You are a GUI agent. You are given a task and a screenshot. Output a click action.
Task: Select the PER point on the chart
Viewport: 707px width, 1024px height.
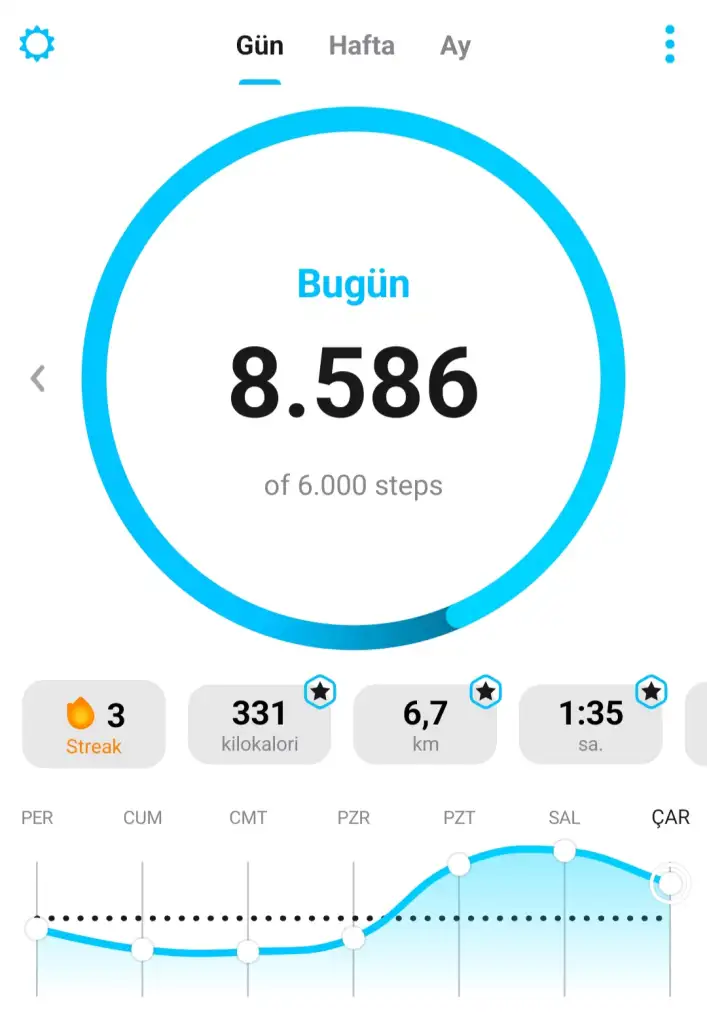coord(37,929)
